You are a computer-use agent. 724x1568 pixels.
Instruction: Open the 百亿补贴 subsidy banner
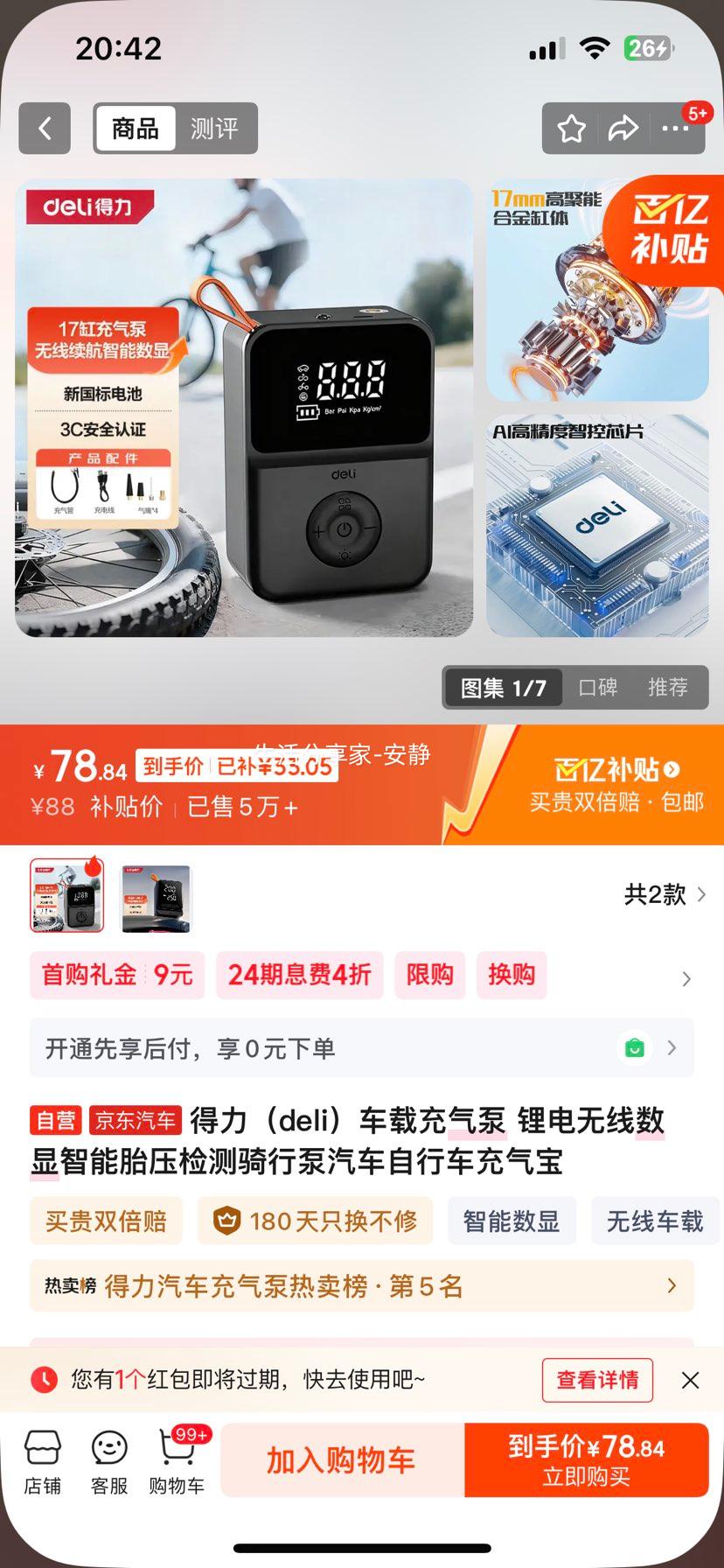(617, 784)
